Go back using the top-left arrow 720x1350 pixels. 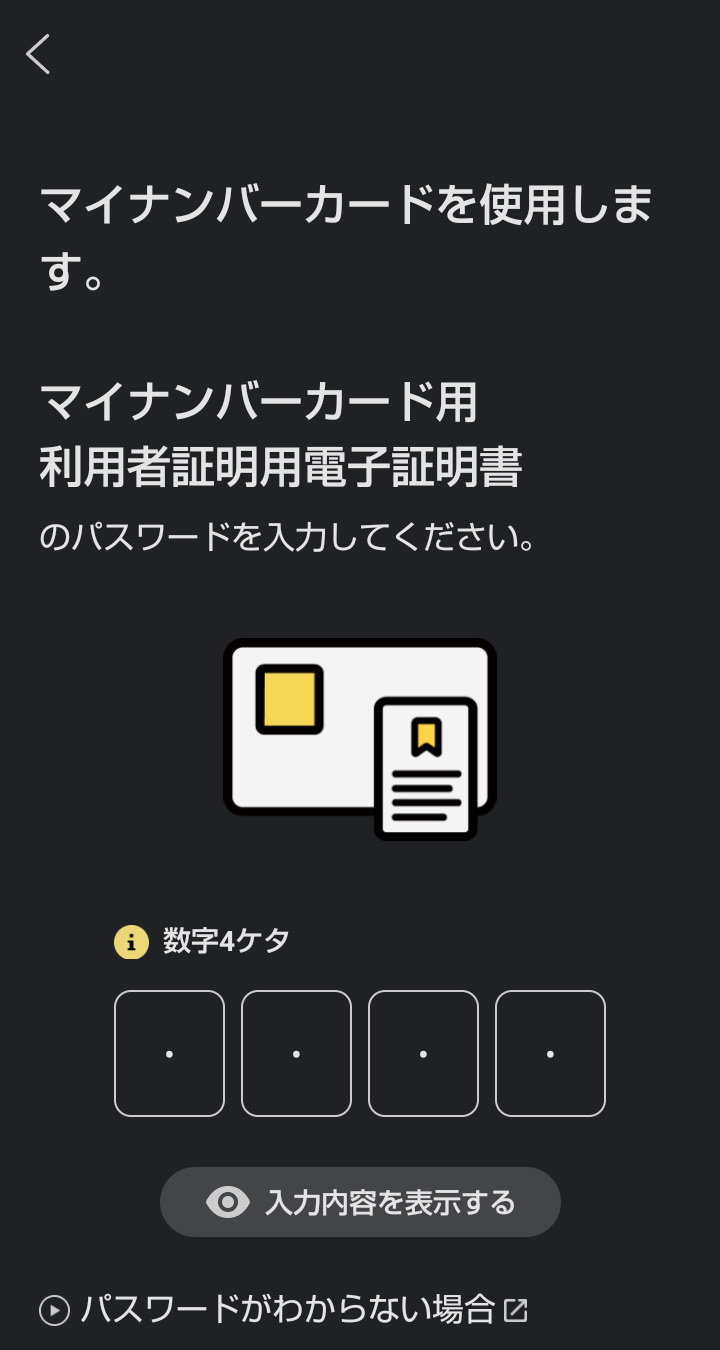pos(38,54)
